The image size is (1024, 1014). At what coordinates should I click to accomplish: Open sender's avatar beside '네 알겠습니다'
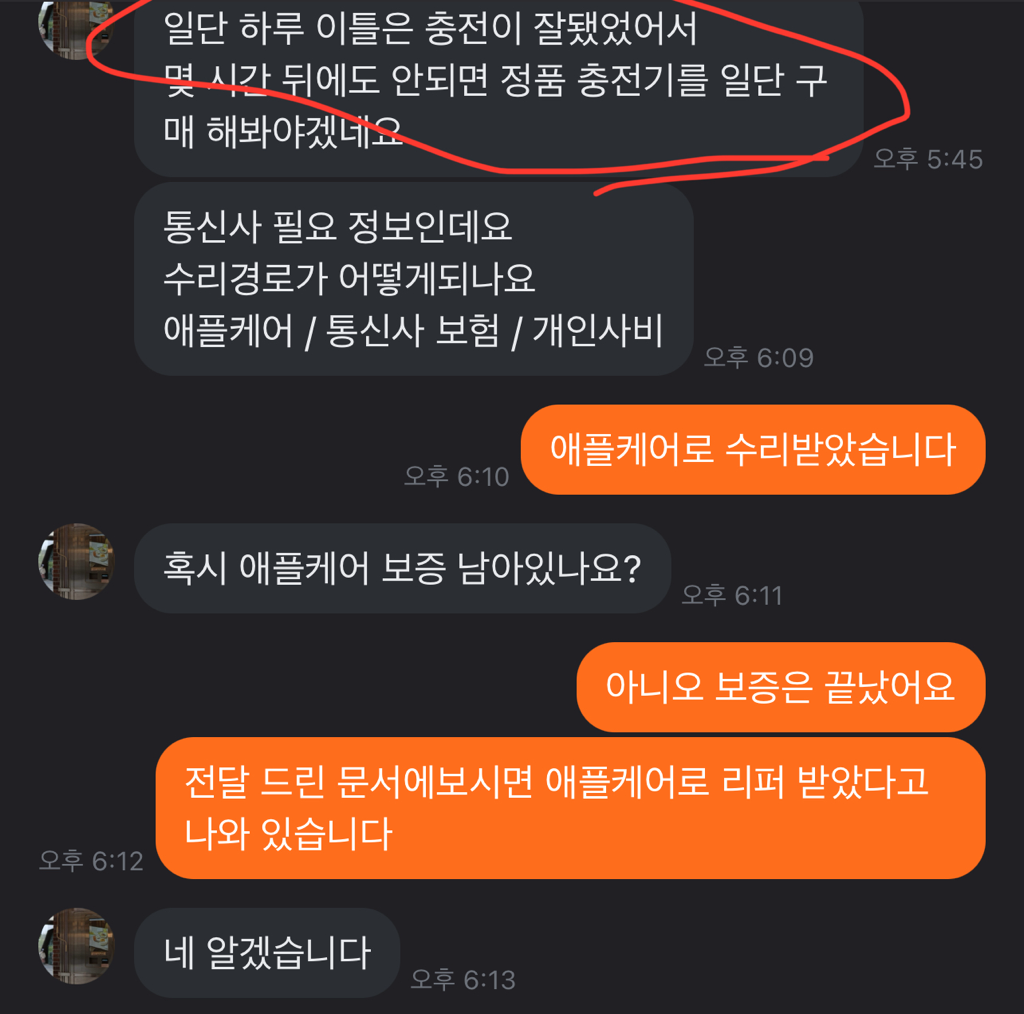point(76,946)
